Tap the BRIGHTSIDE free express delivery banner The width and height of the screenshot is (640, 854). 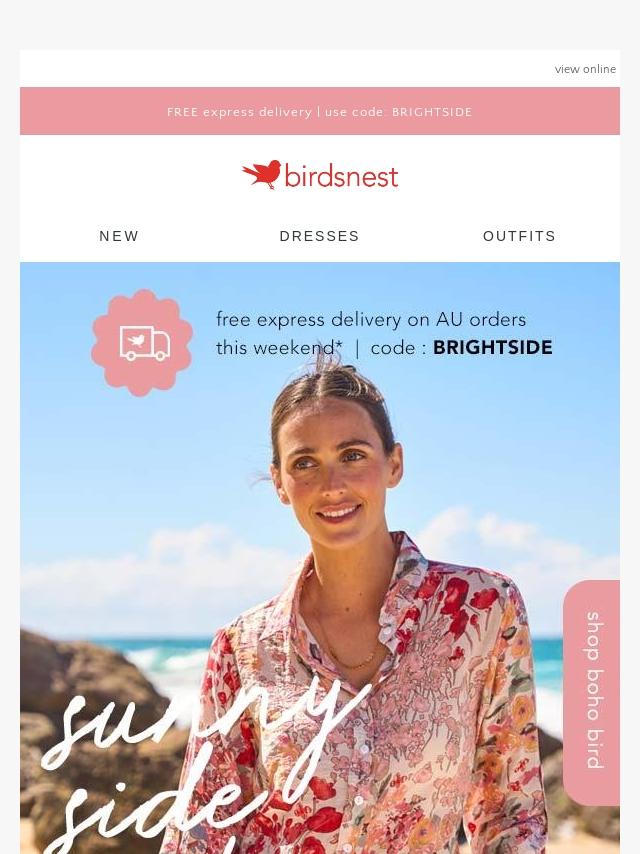(x=320, y=112)
